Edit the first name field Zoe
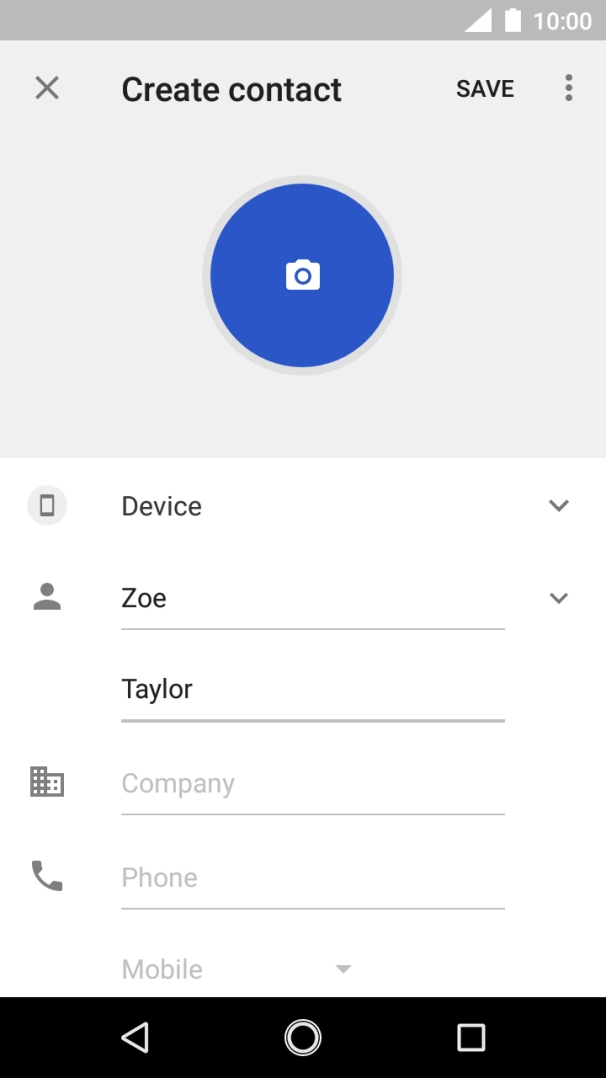Screen dimensions: 606x1078 tap(312, 599)
